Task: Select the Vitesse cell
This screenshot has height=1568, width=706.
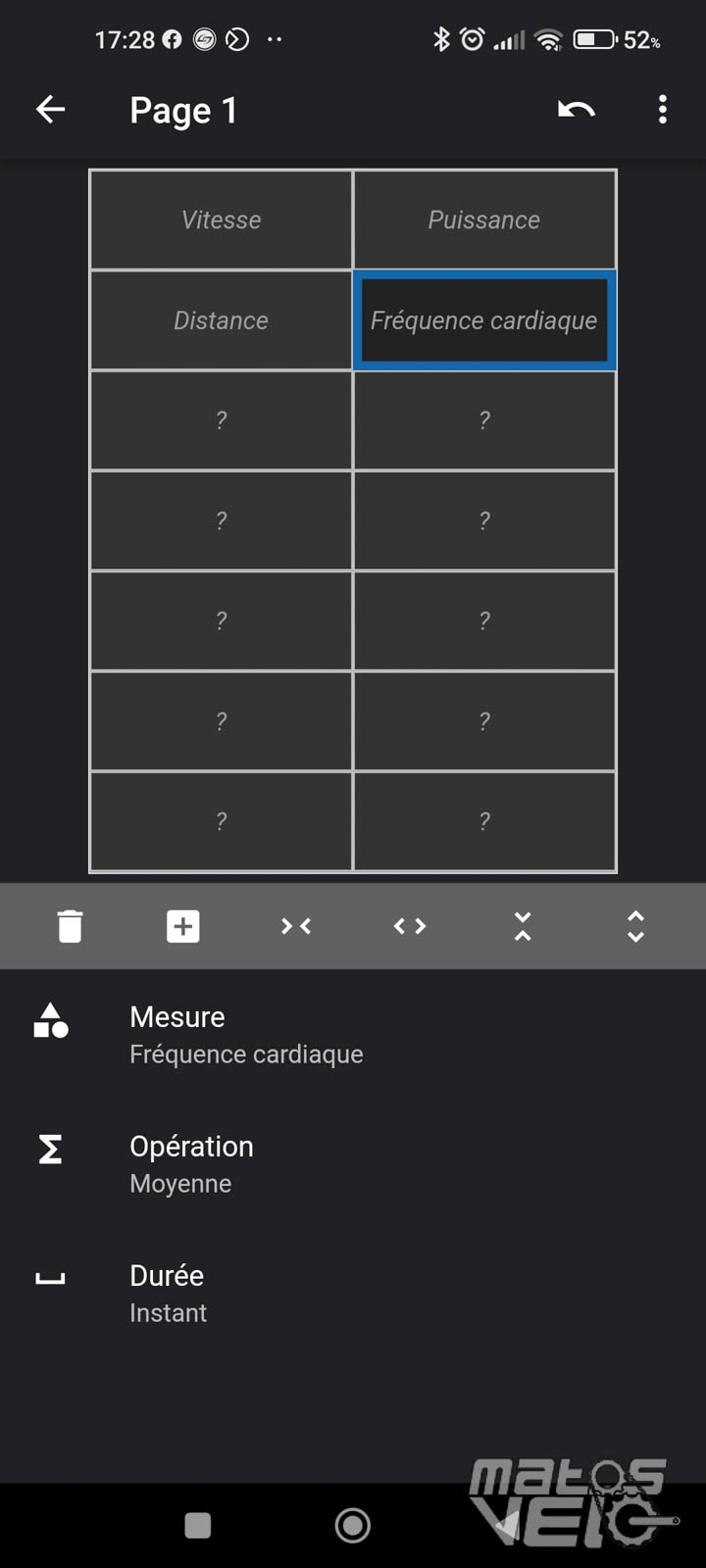Action: tap(222, 220)
